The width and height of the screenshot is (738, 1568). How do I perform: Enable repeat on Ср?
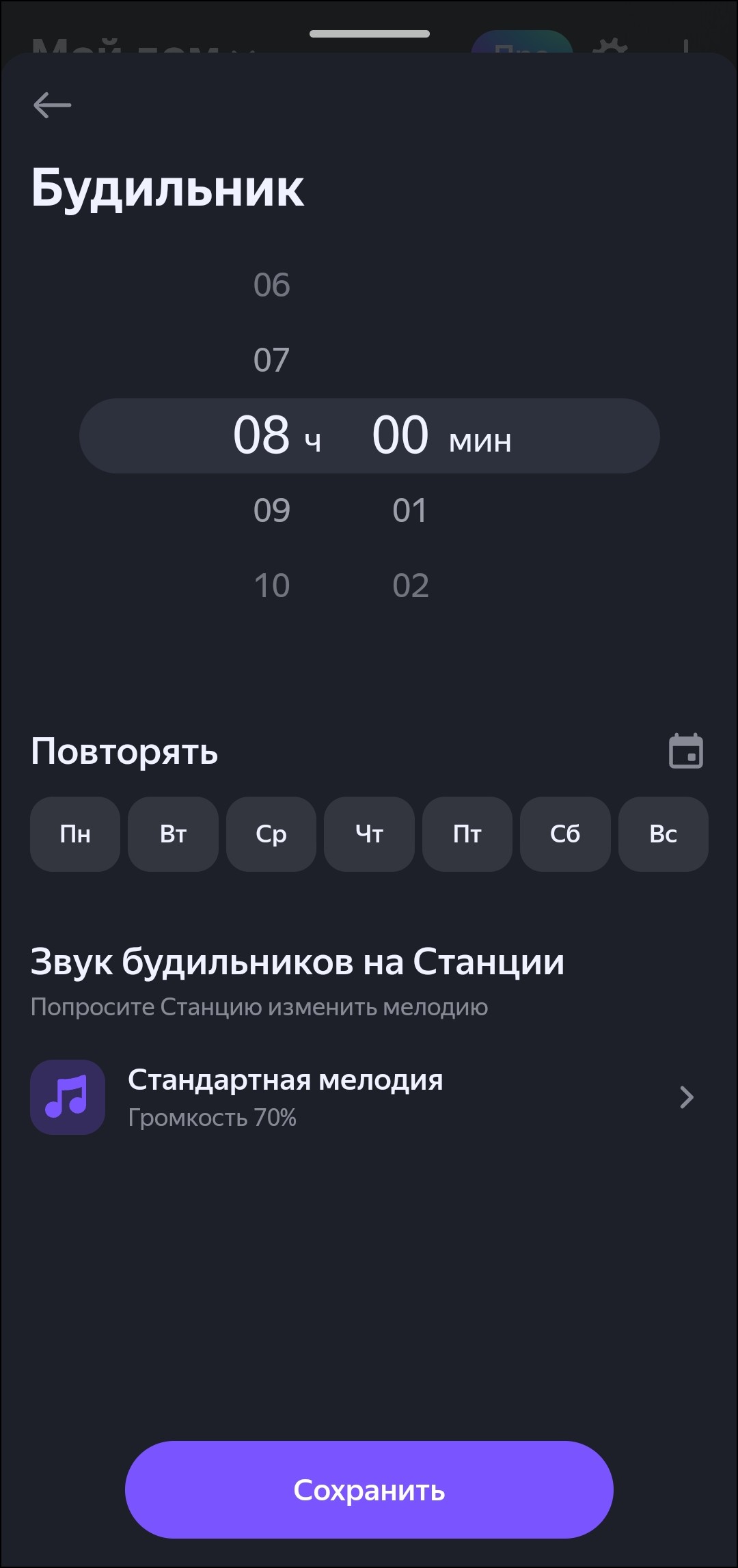pos(271,834)
